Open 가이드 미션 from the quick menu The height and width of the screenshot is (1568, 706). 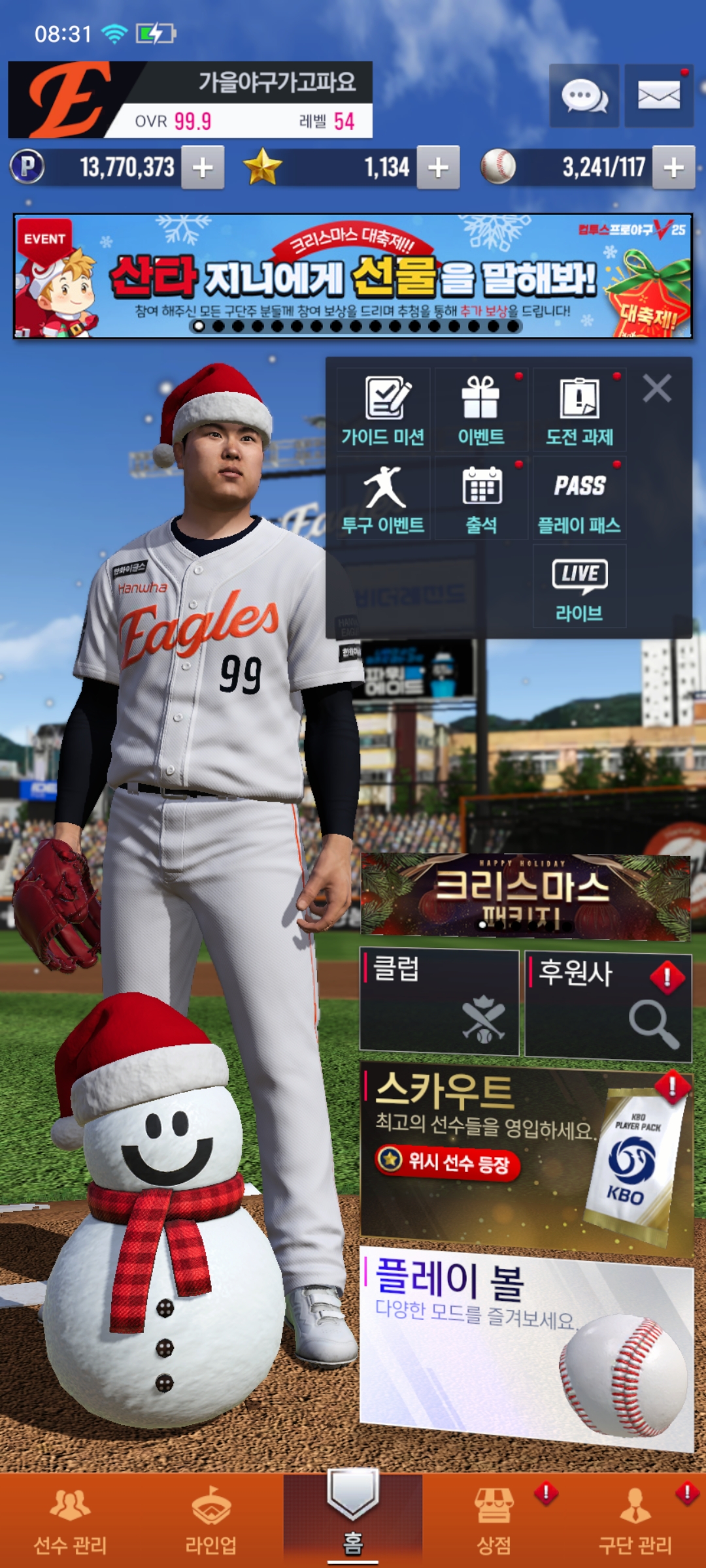(383, 410)
